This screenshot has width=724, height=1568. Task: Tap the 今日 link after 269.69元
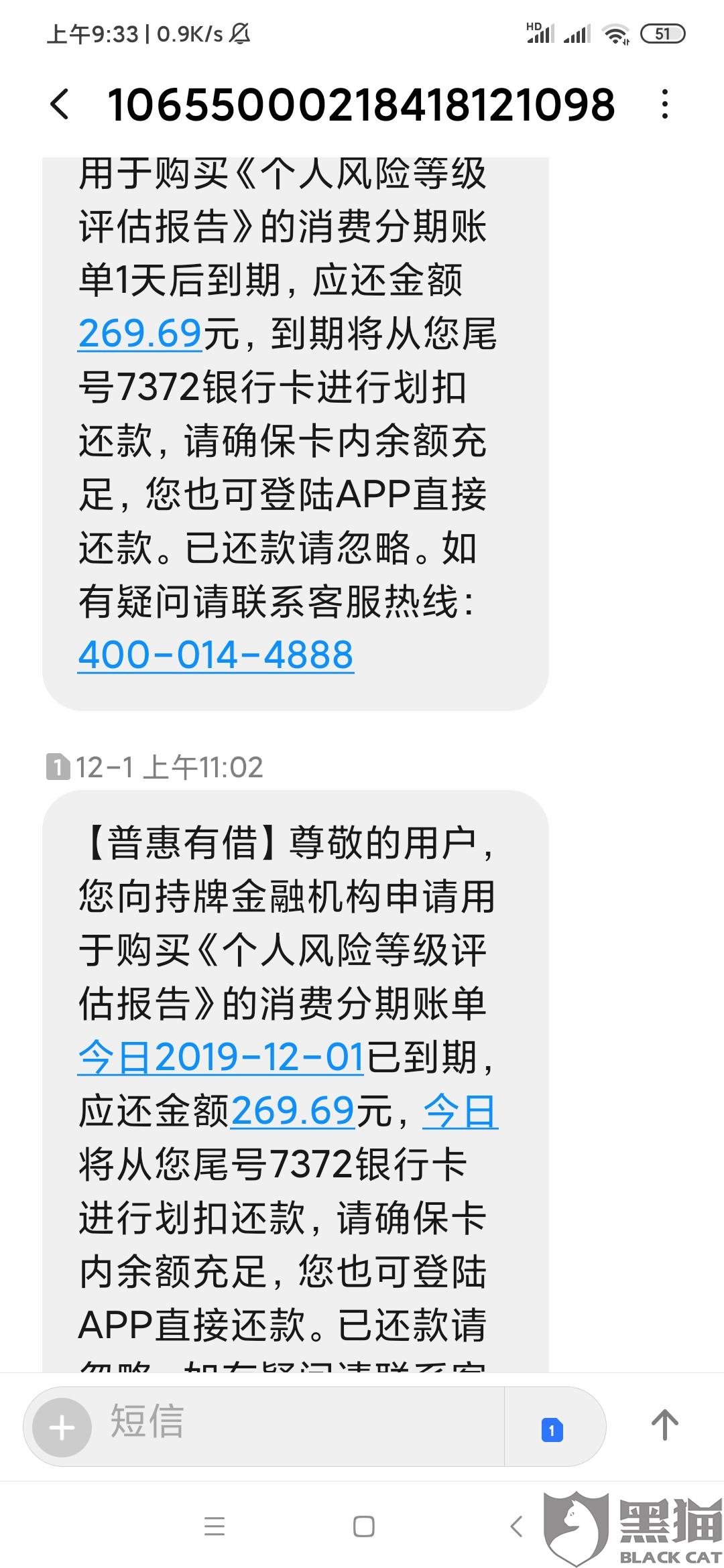461,1110
